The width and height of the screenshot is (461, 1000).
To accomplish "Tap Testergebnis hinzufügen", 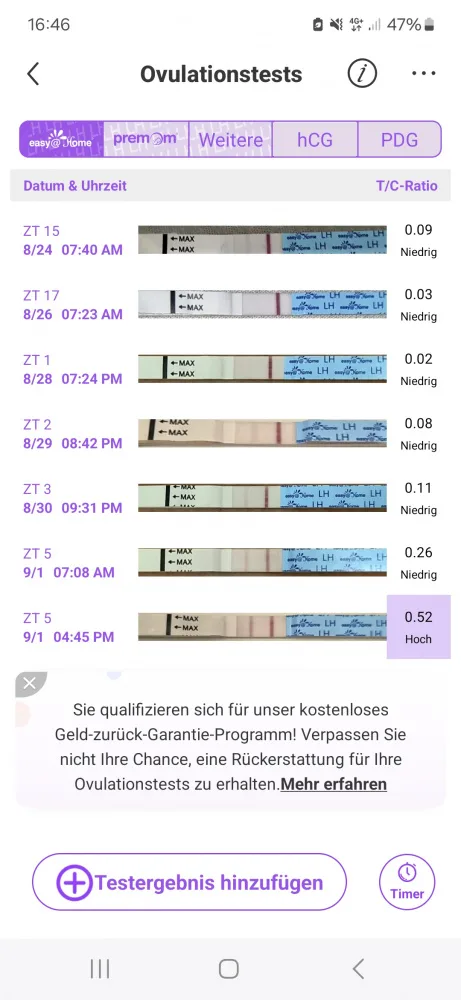I will (189, 883).
